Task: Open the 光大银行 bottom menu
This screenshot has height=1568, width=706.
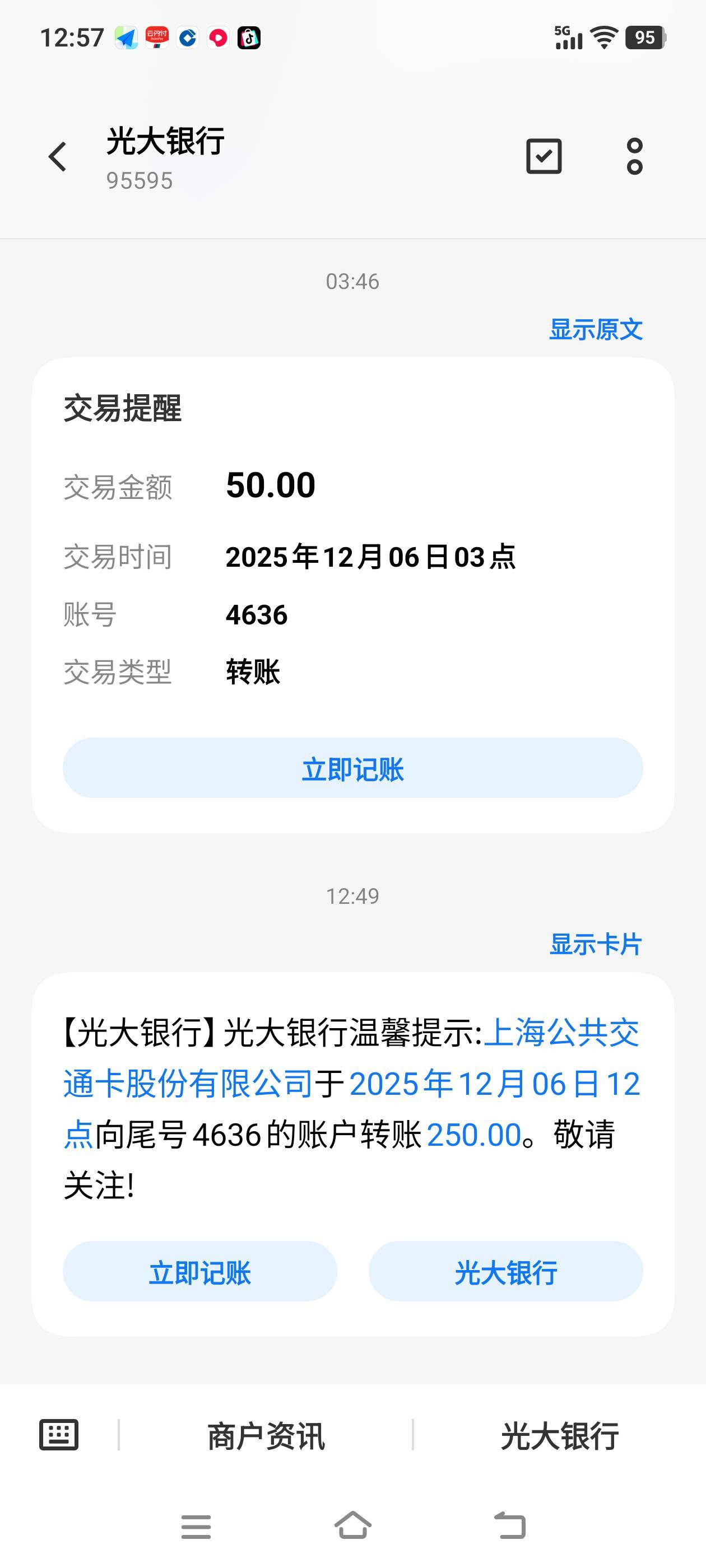Action: pos(559,1436)
